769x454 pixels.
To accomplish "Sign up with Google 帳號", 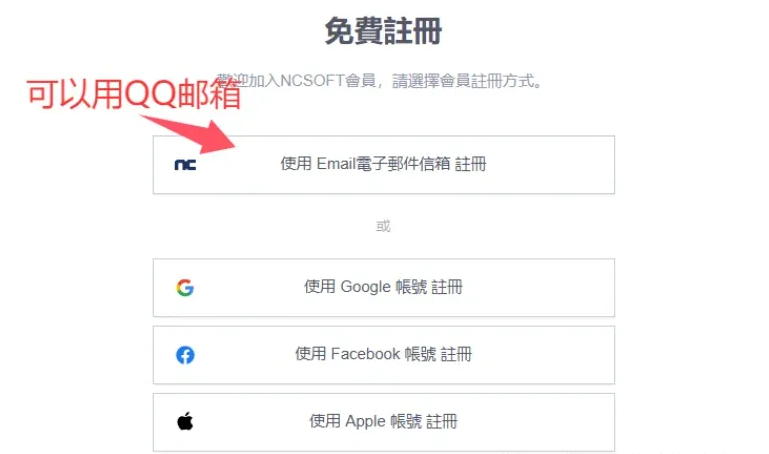I will click(383, 288).
